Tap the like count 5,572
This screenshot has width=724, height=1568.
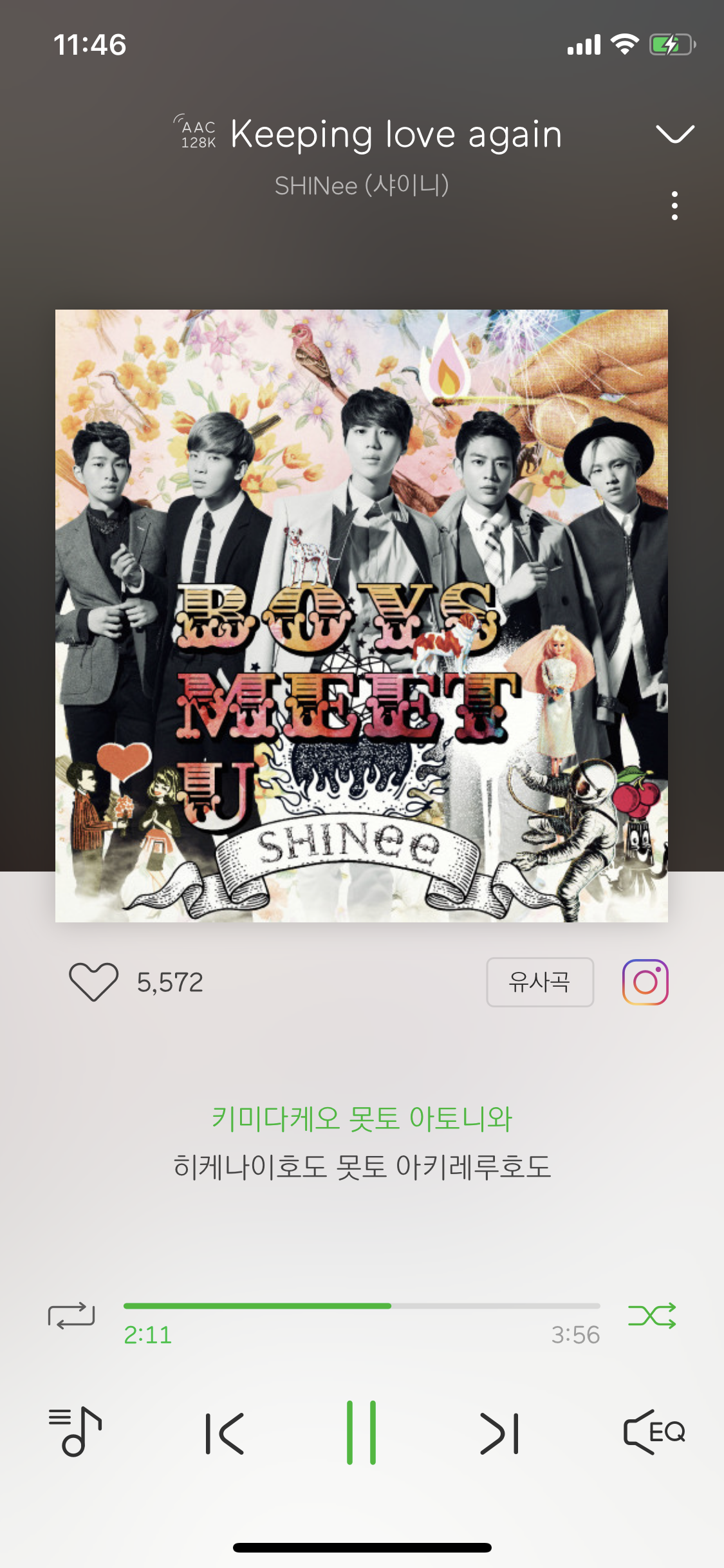(x=169, y=982)
